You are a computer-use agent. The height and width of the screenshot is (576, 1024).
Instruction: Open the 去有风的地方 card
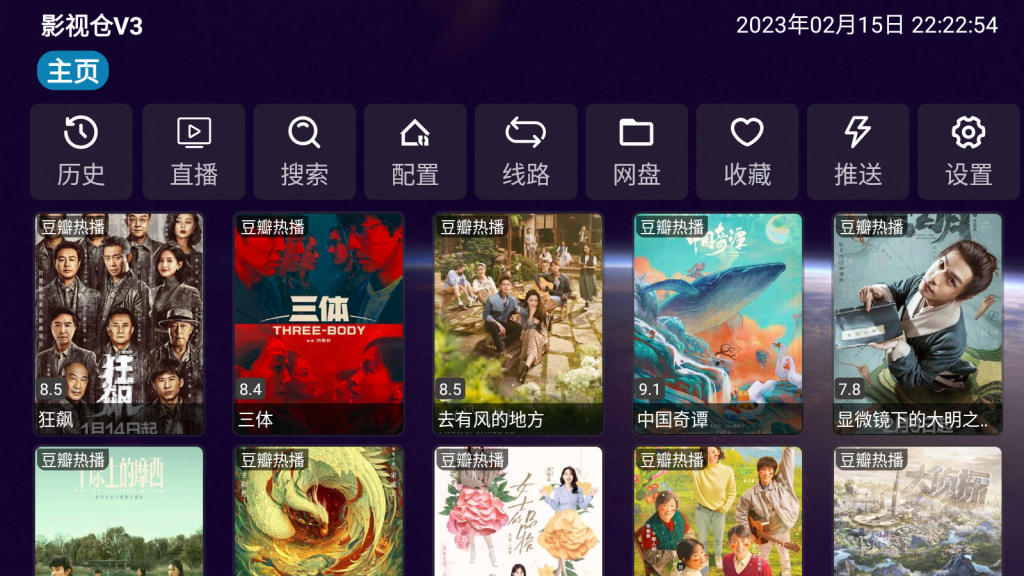518,324
